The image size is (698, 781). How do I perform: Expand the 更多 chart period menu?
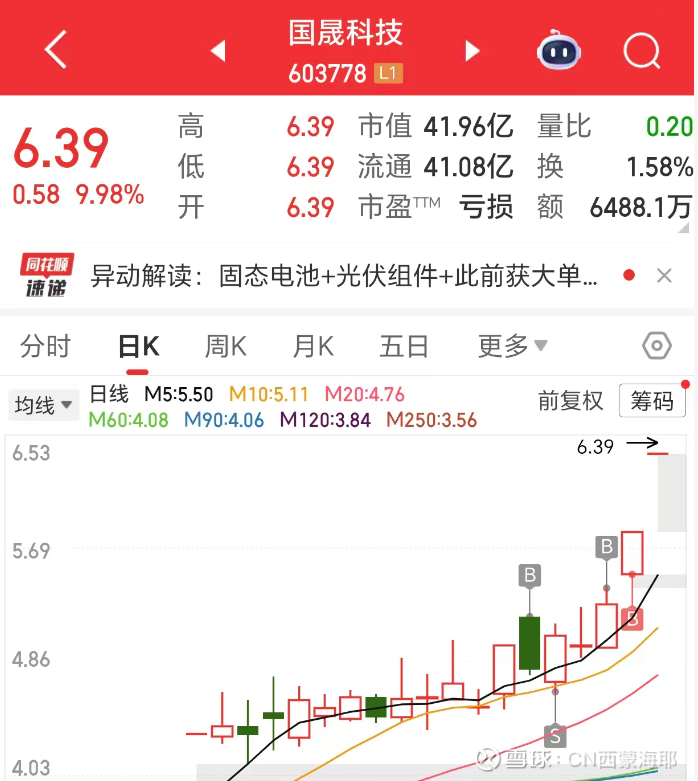512,347
